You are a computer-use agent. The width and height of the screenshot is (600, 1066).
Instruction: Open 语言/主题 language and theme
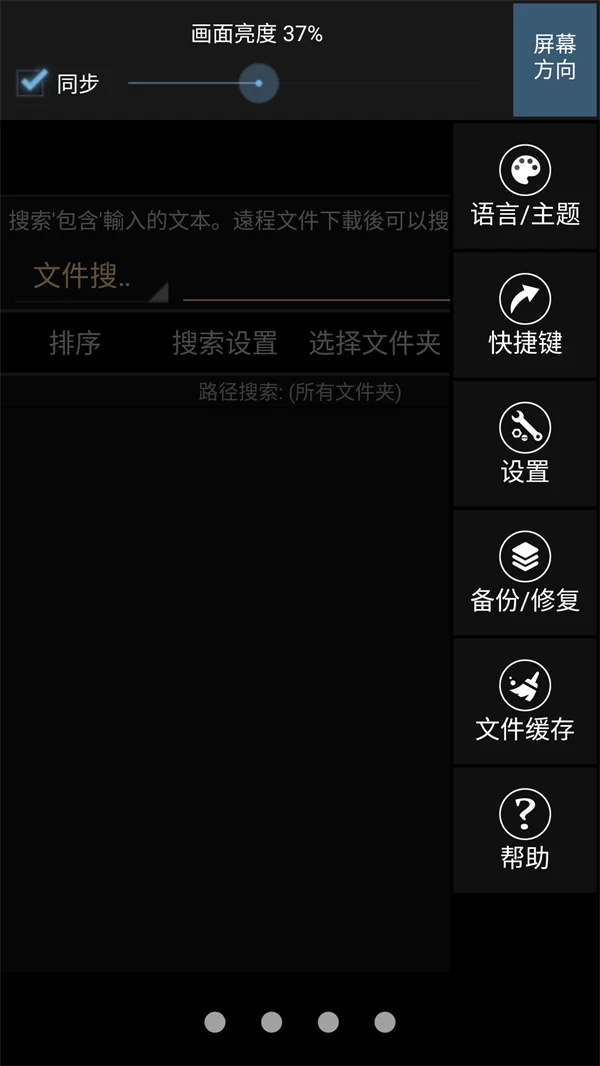[x=525, y=187]
